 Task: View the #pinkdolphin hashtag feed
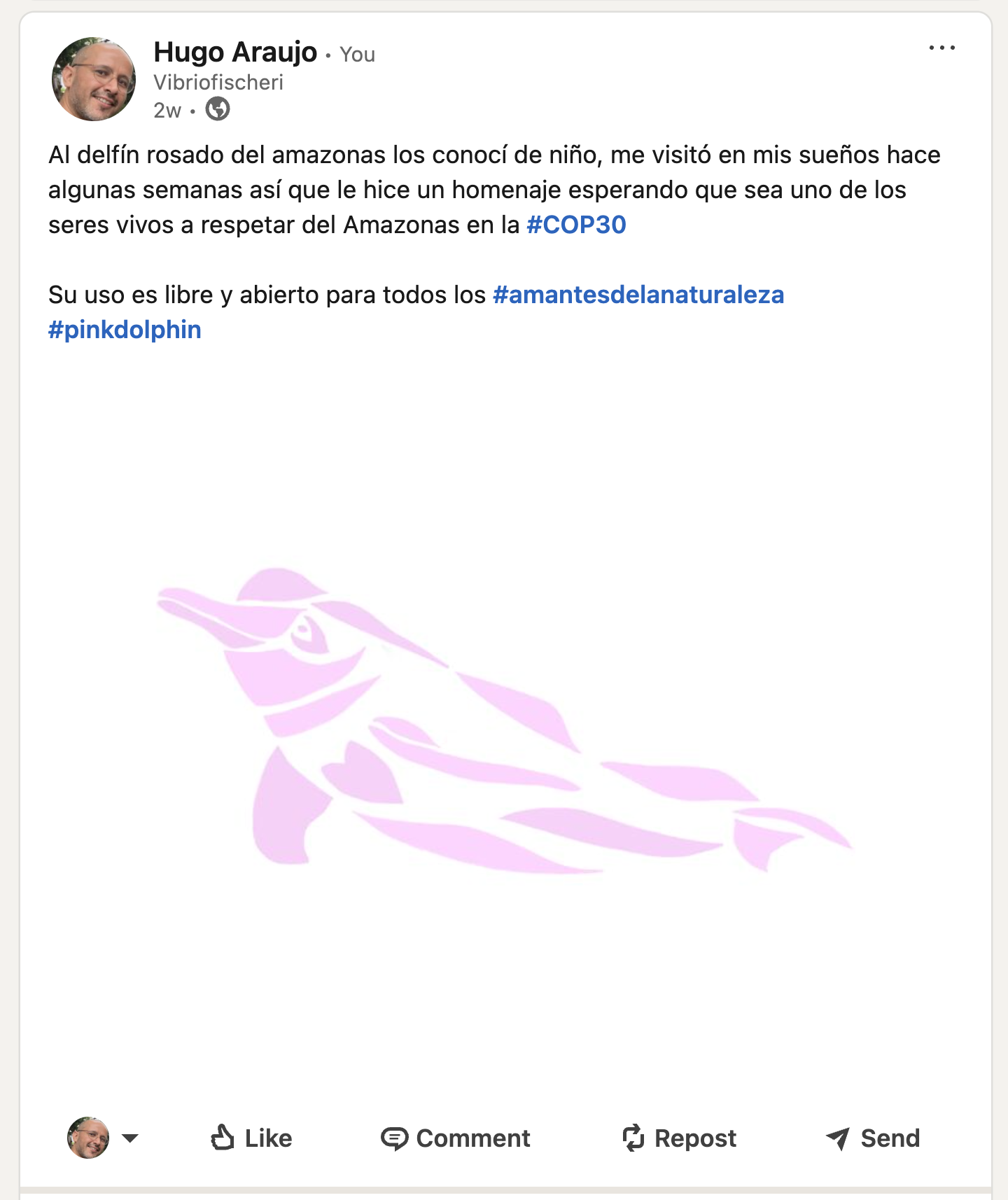click(125, 330)
